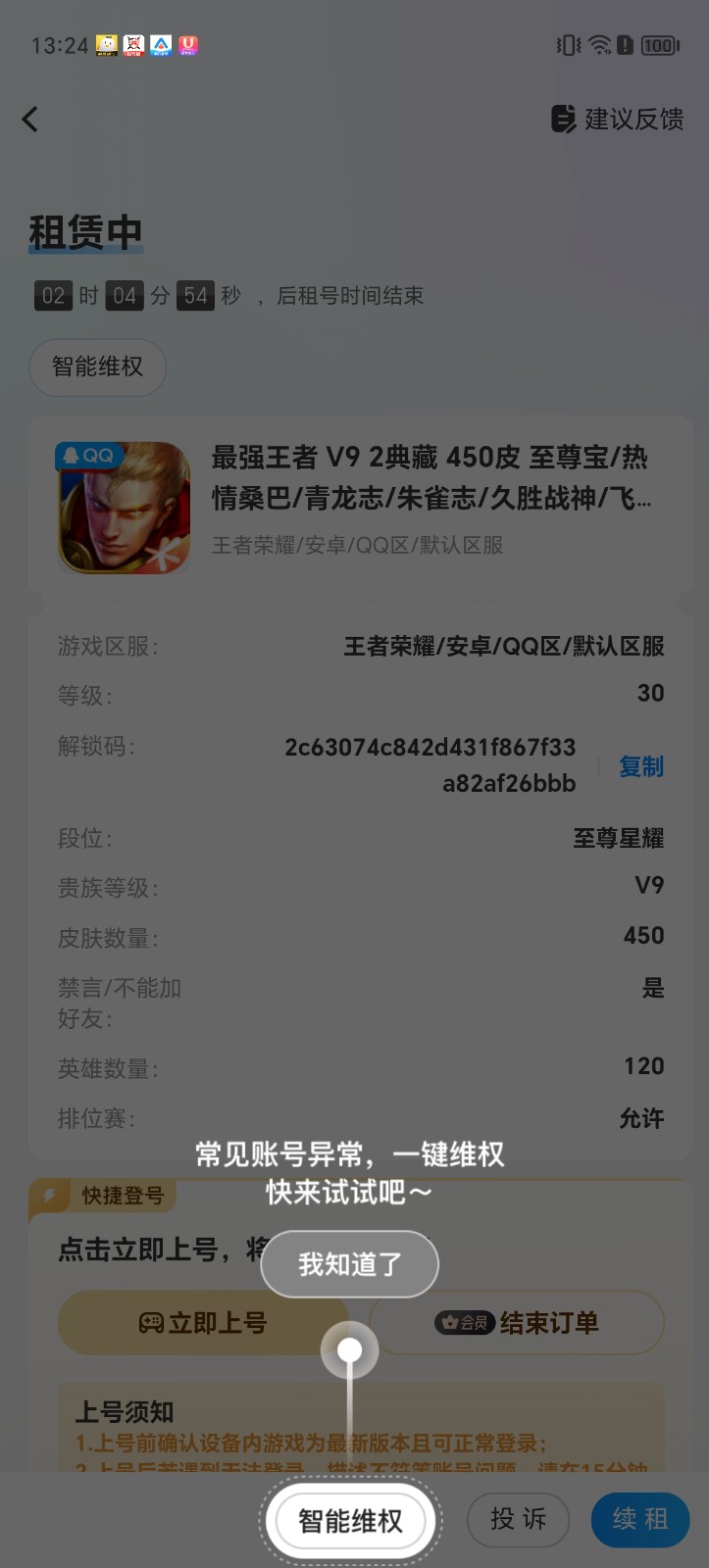The image size is (709, 1568).
Task: Tap the highlighted 智能维权 button at the bottom
Action: click(x=350, y=1521)
